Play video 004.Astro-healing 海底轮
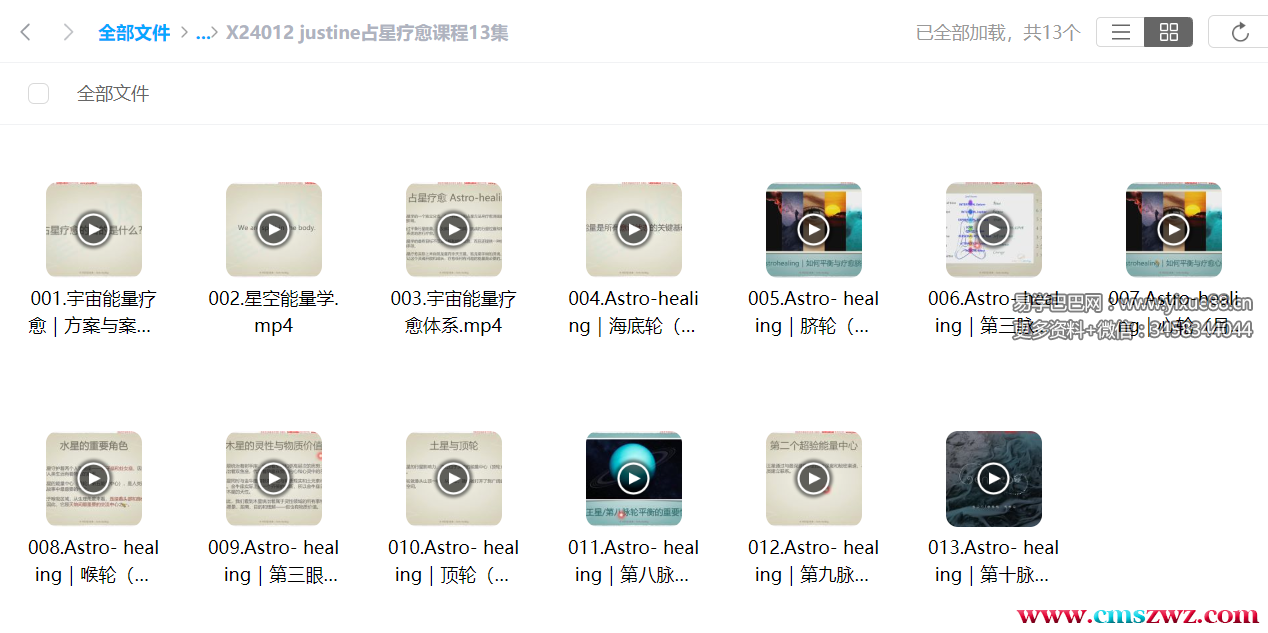 pyautogui.click(x=634, y=230)
